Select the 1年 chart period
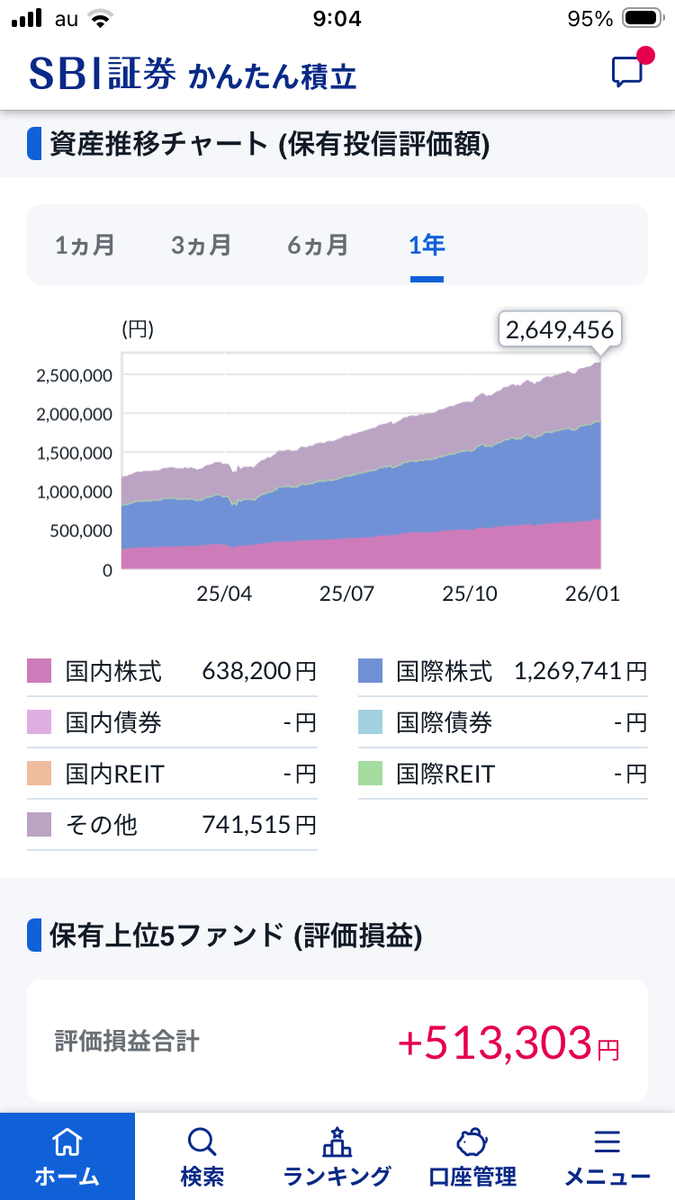Screen dimensions: 675x1200 [427, 245]
